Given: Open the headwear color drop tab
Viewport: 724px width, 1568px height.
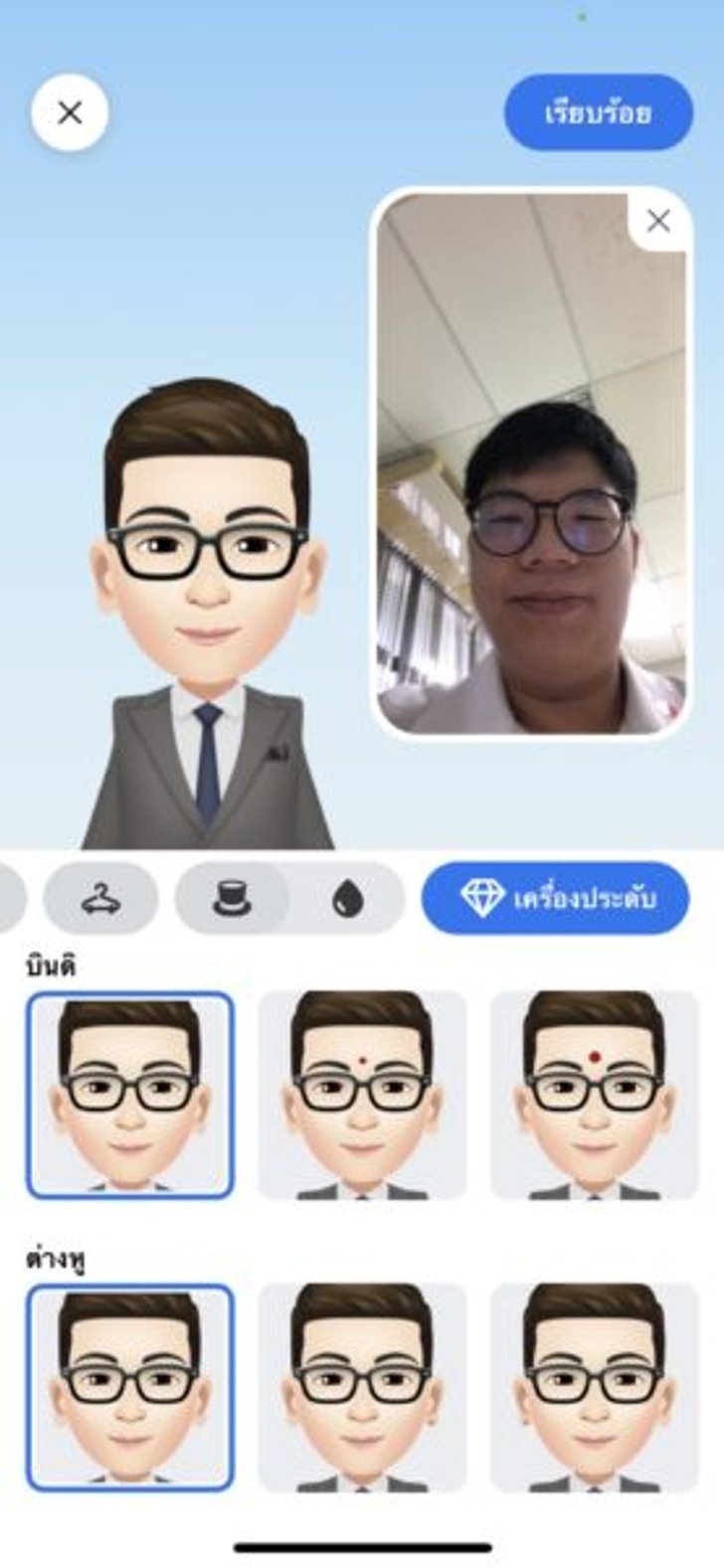Looking at the screenshot, I should [x=347, y=899].
